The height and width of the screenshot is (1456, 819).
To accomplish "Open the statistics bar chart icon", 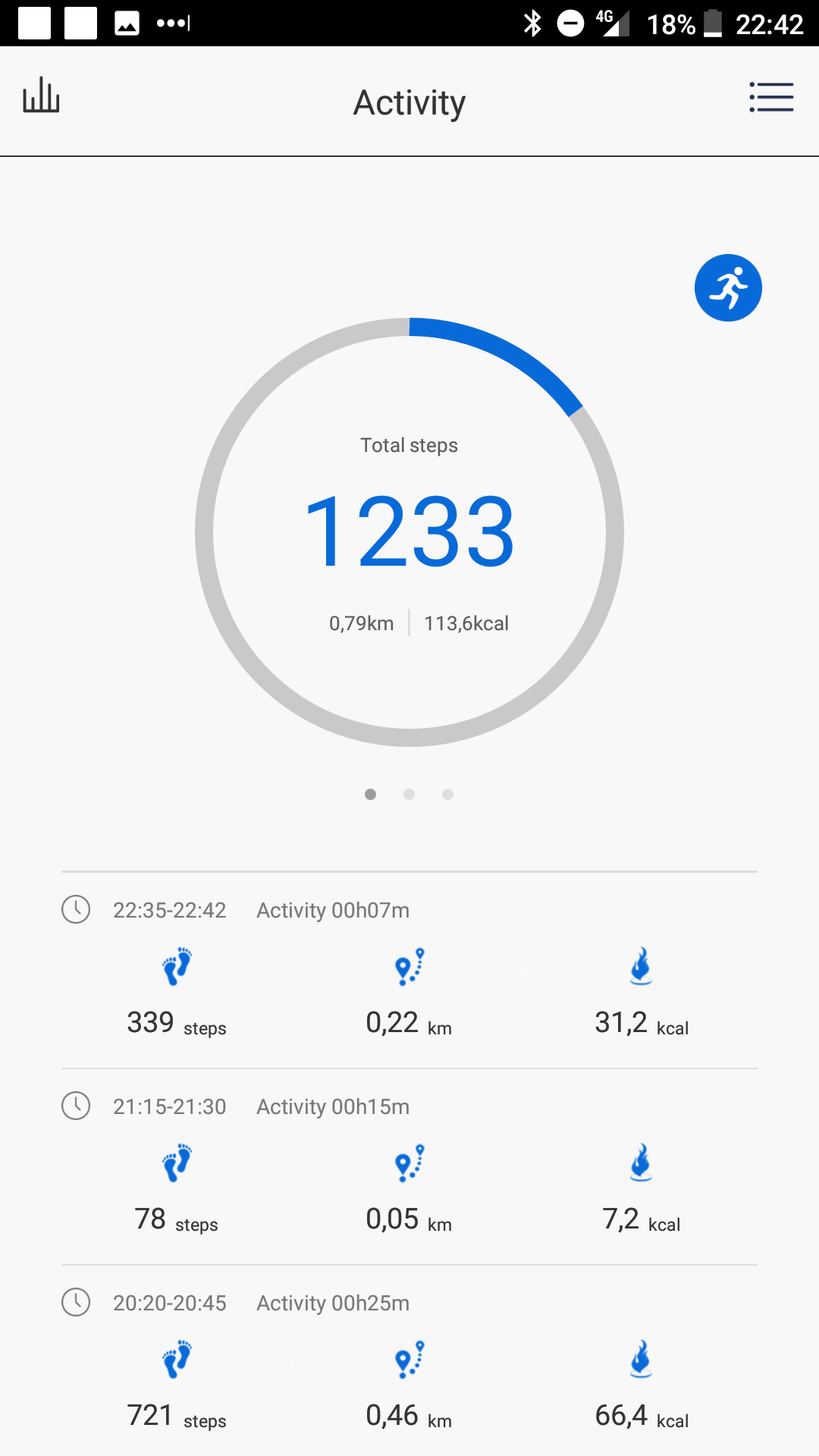I will click(x=41, y=96).
